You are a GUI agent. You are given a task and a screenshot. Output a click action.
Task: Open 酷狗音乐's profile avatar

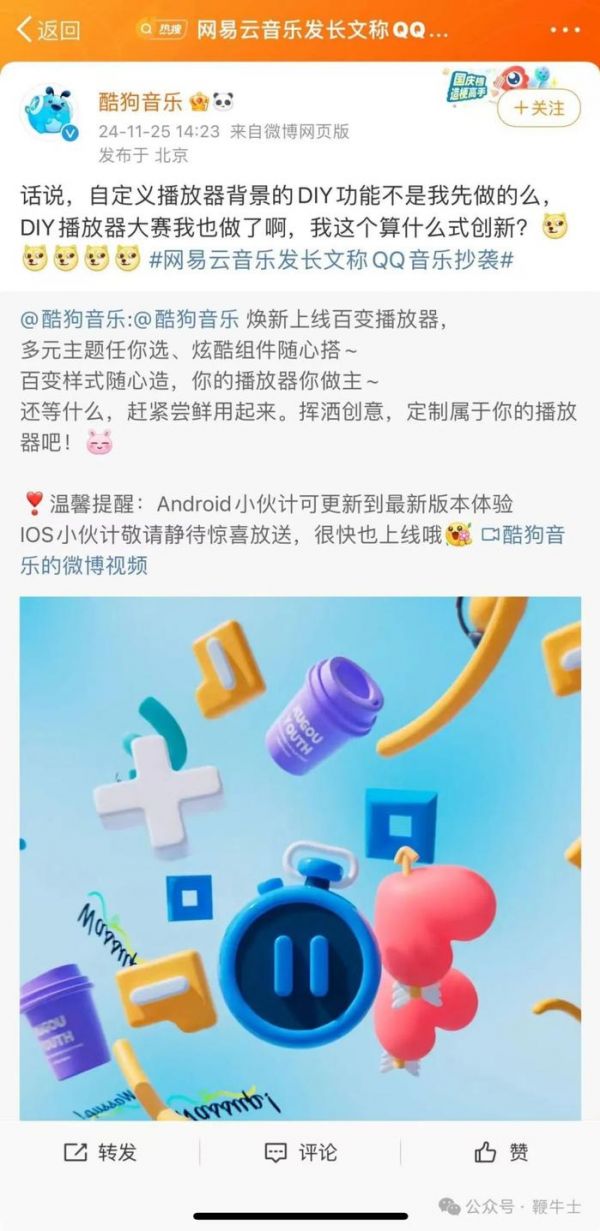pos(50,113)
